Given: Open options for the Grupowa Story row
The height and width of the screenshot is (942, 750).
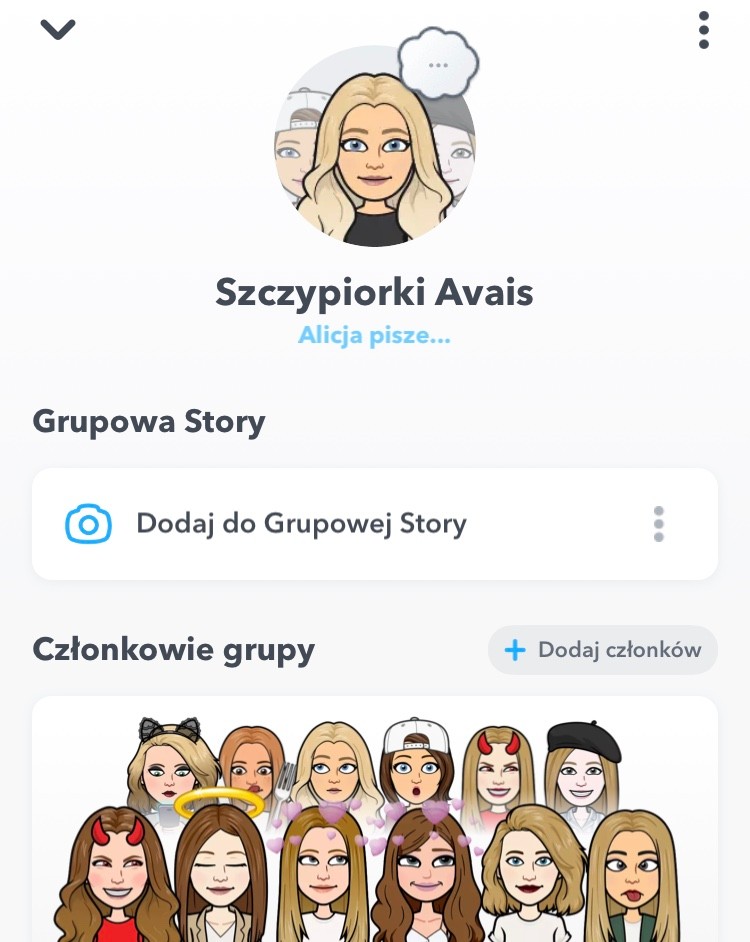Looking at the screenshot, I should click(658, 524).
